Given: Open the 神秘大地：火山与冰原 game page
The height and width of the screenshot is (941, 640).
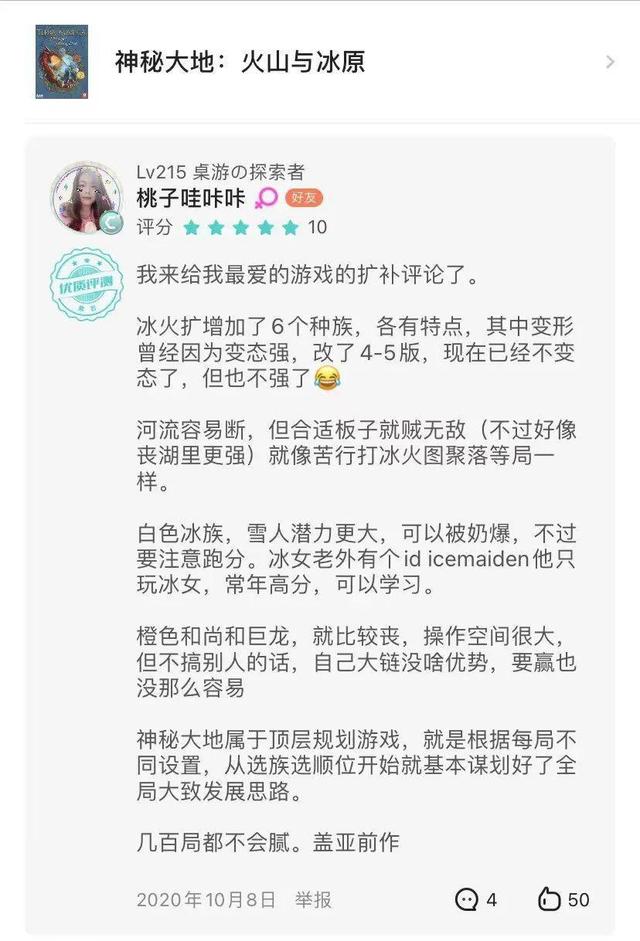Looking at the screenshot, I should [x=240, y=62].
